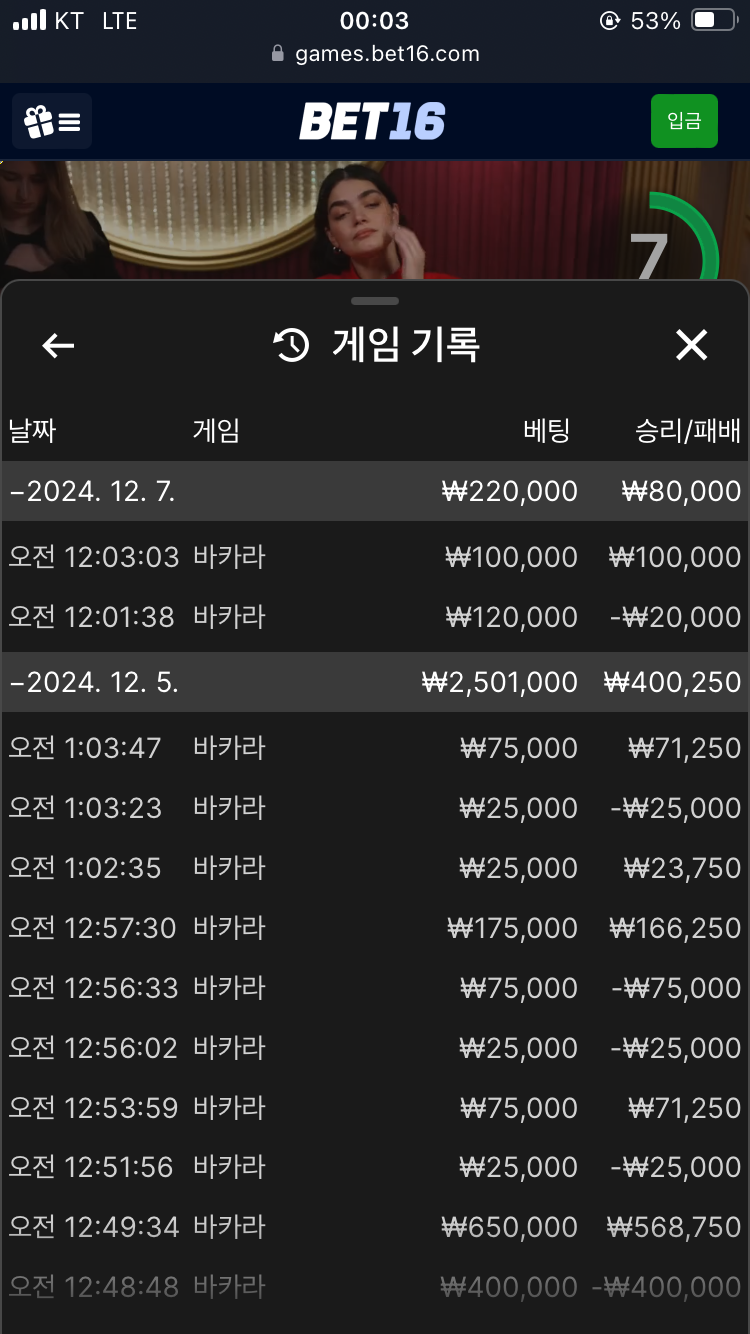Open the 오전 12:01:38 바카라 record
The height and width of the screenshot is (1334, 750).
375,617
